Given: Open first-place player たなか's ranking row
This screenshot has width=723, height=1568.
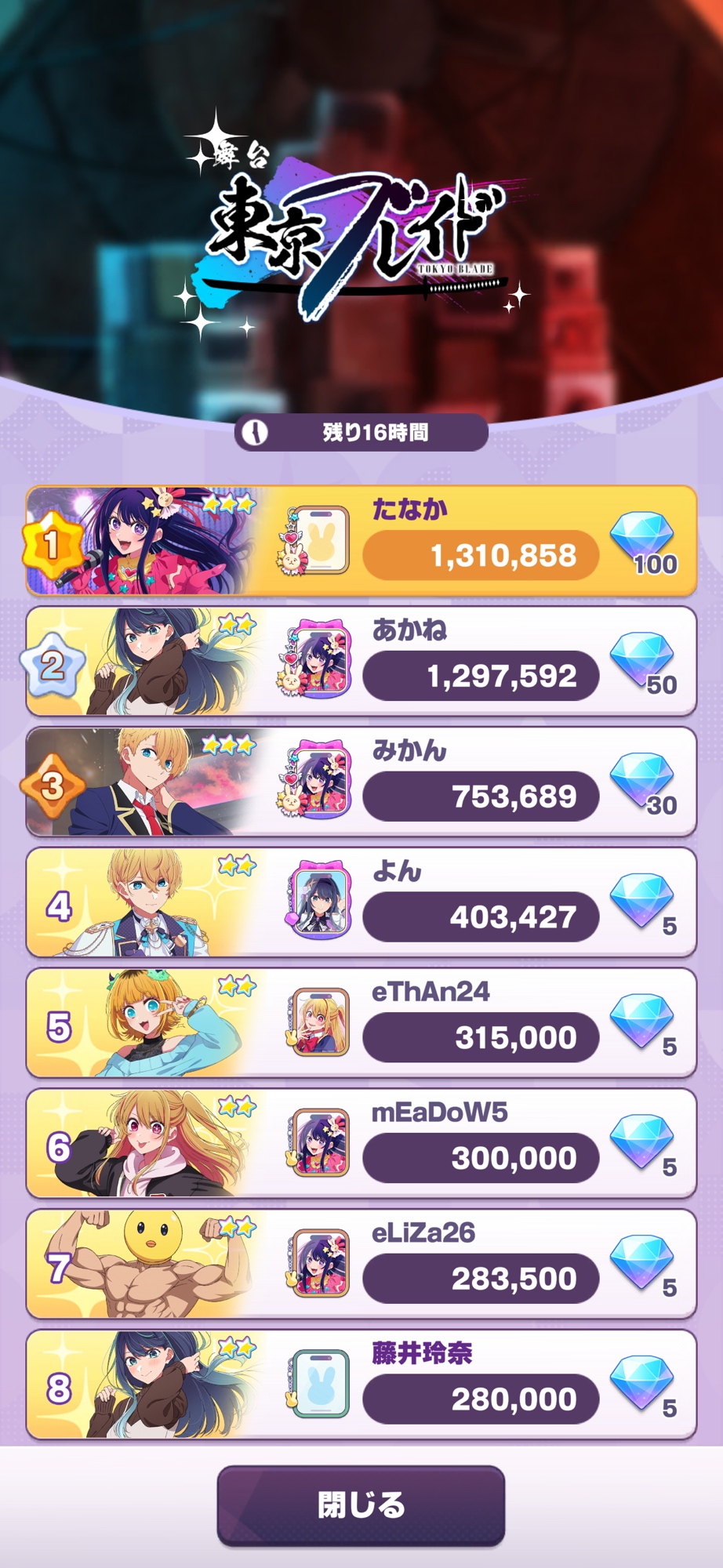Looking at the screenshot, I should click(361, 541).
